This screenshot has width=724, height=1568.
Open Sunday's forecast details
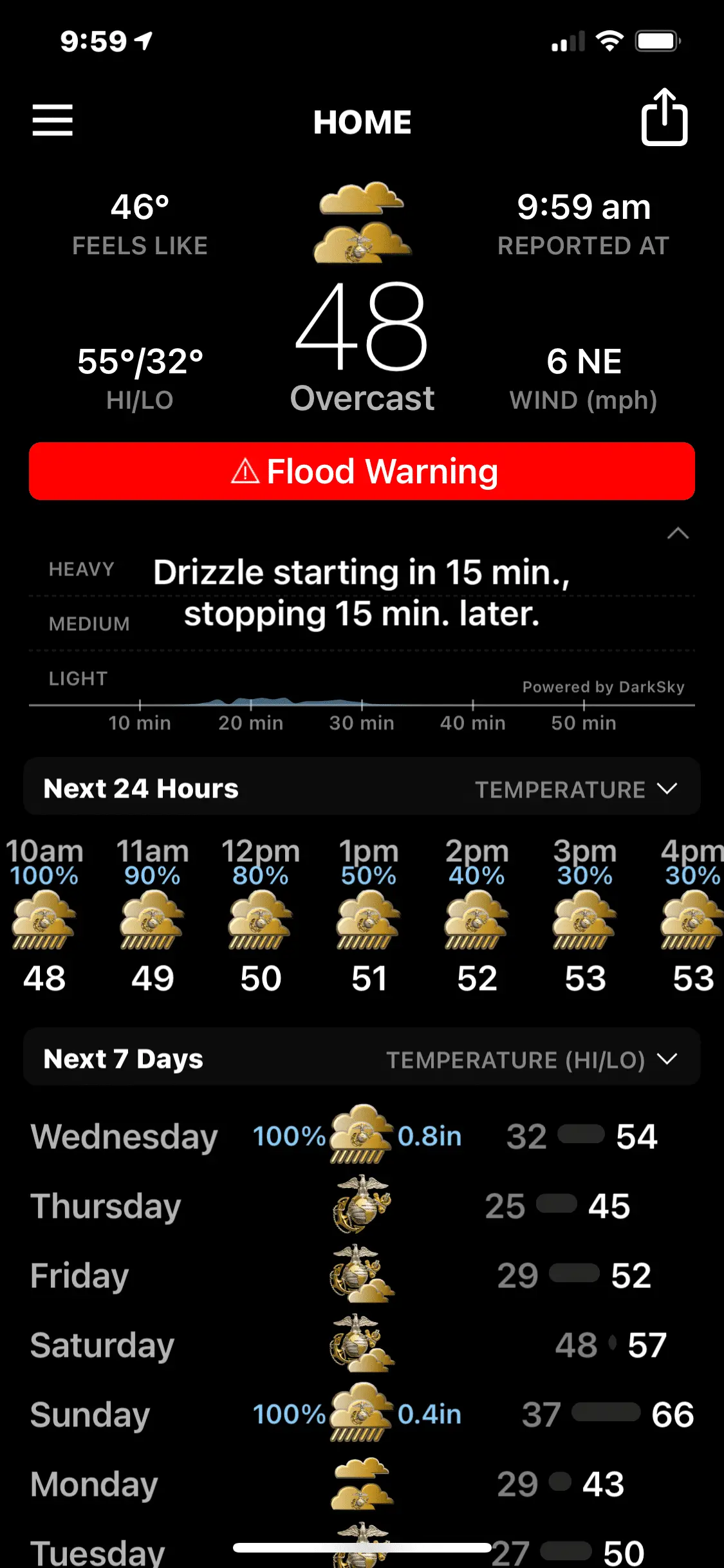point(362,1414)
